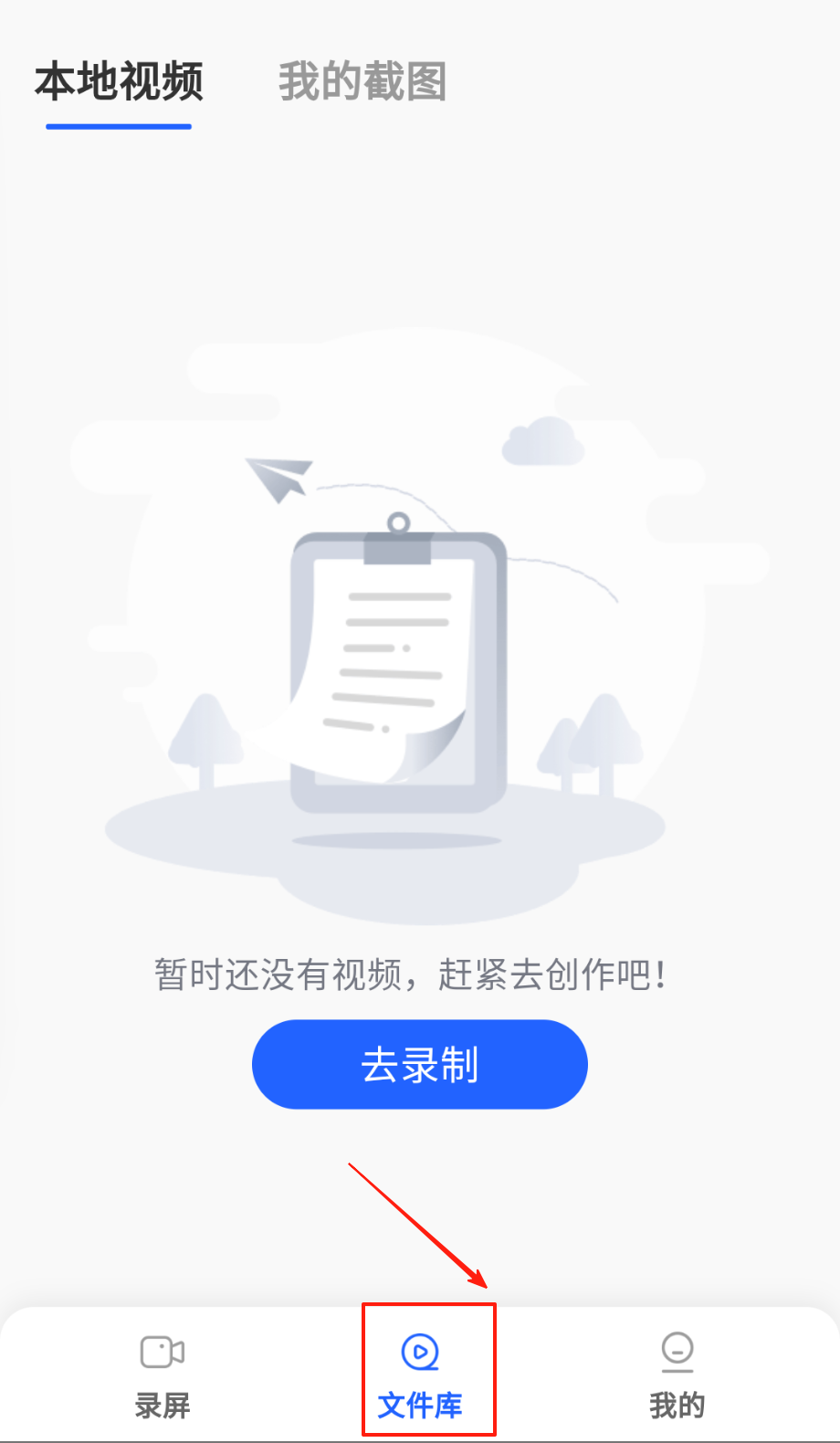Open the 我的 profile tab
Screen dimensions: 840x1443
[677, 1375]
